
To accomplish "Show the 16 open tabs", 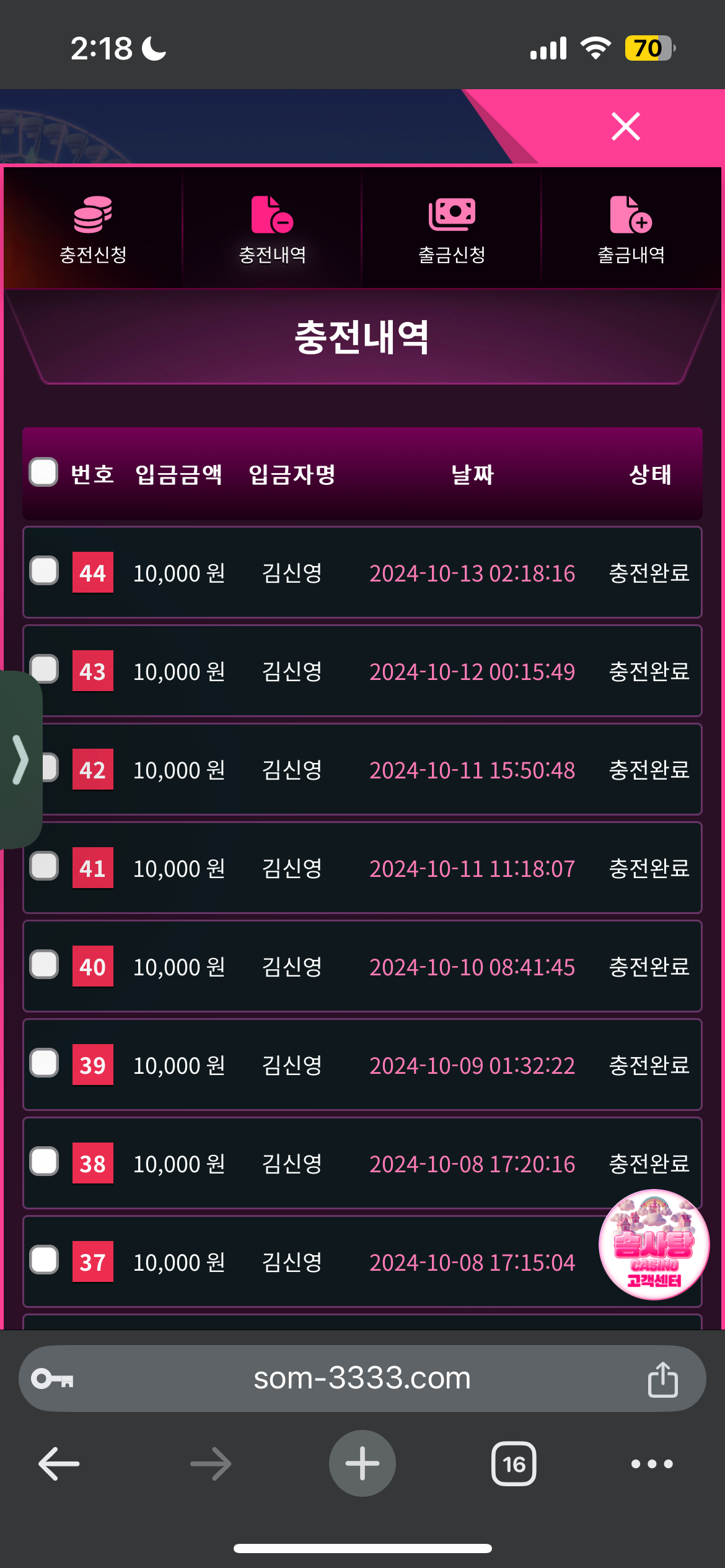I will [514, 1464].
